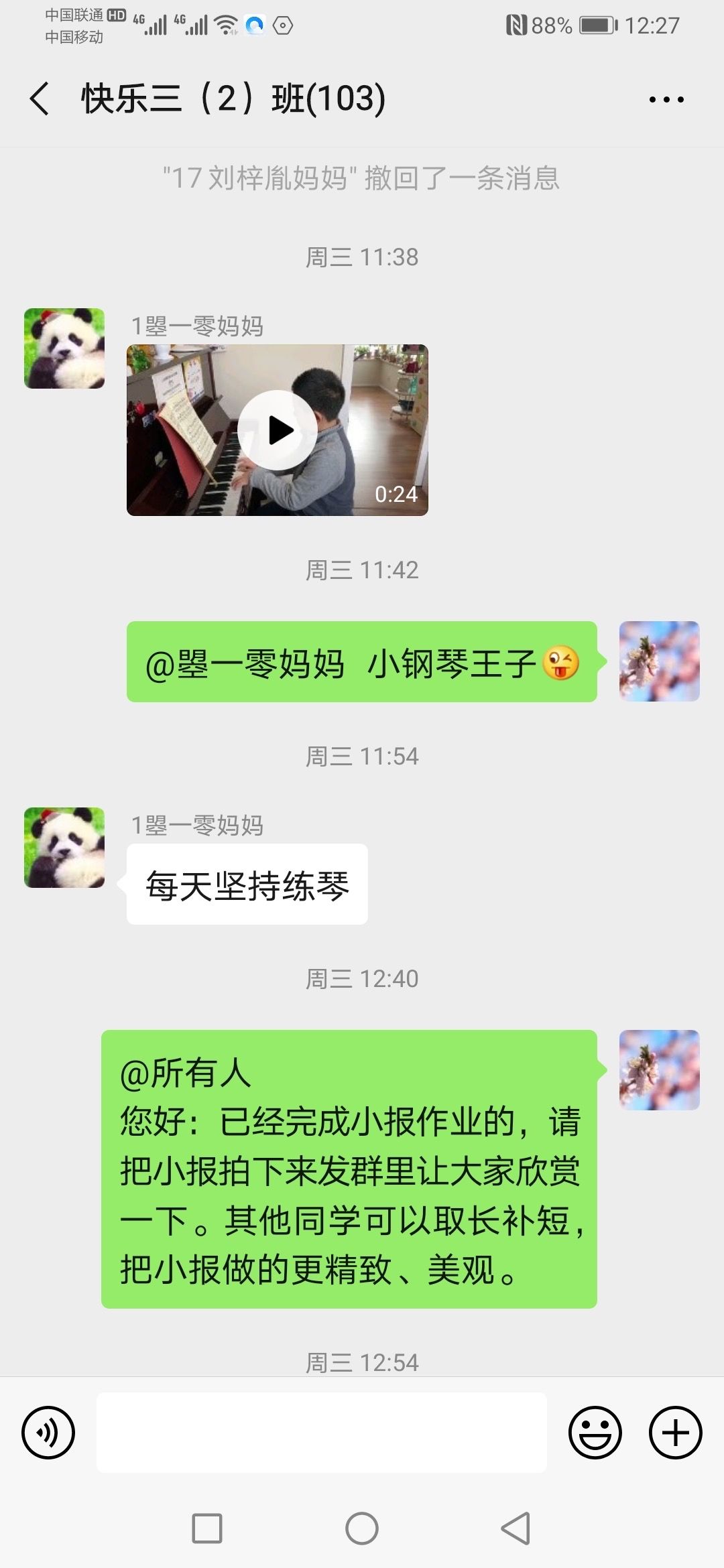Image resolution: width=724 pixels, height=1568 pixels.
Task: Tap the message text field
Action: pyautogui.click(x=322, y=1433)
